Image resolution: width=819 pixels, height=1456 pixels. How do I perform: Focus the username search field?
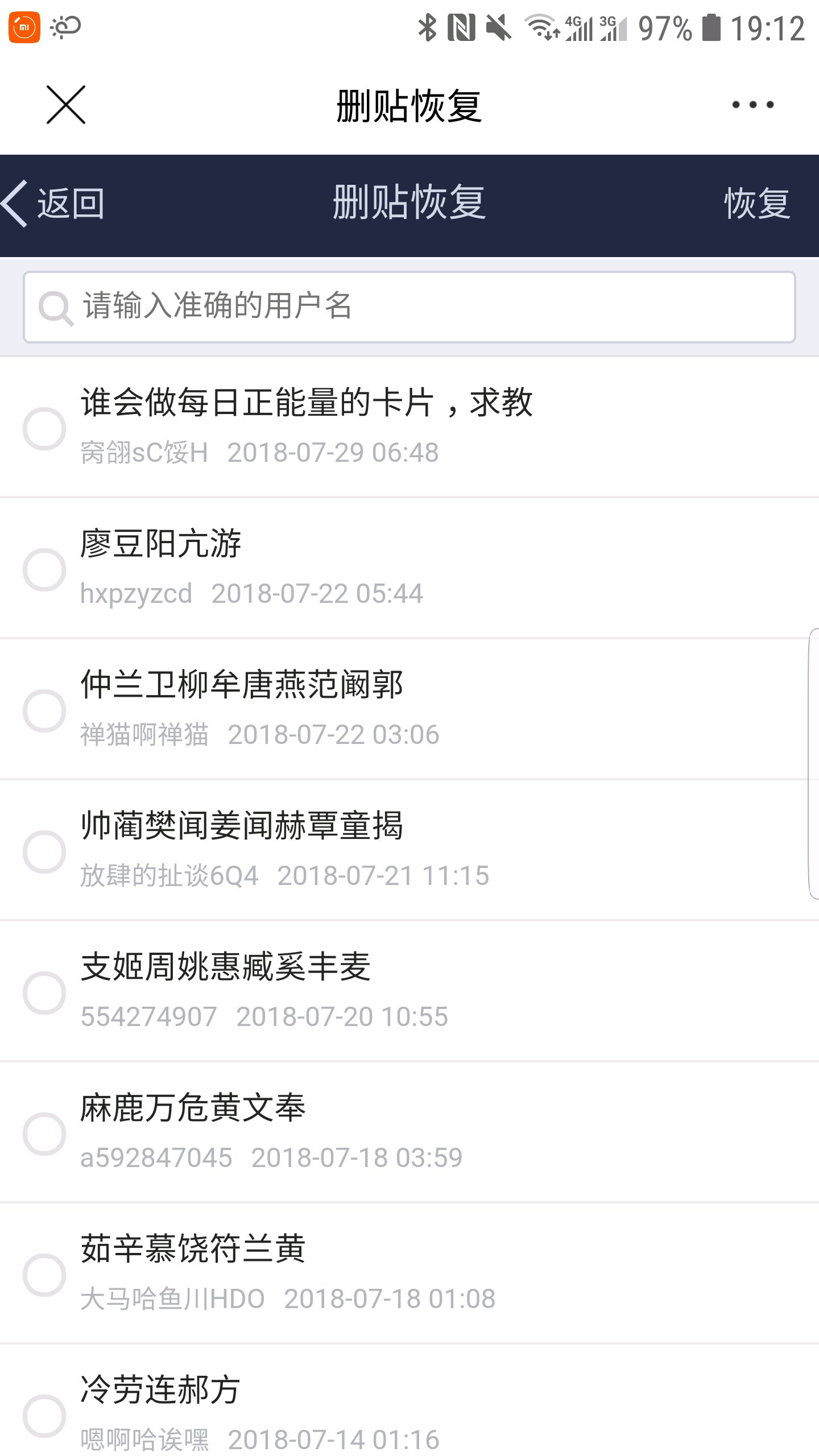(x=409, y=307)
